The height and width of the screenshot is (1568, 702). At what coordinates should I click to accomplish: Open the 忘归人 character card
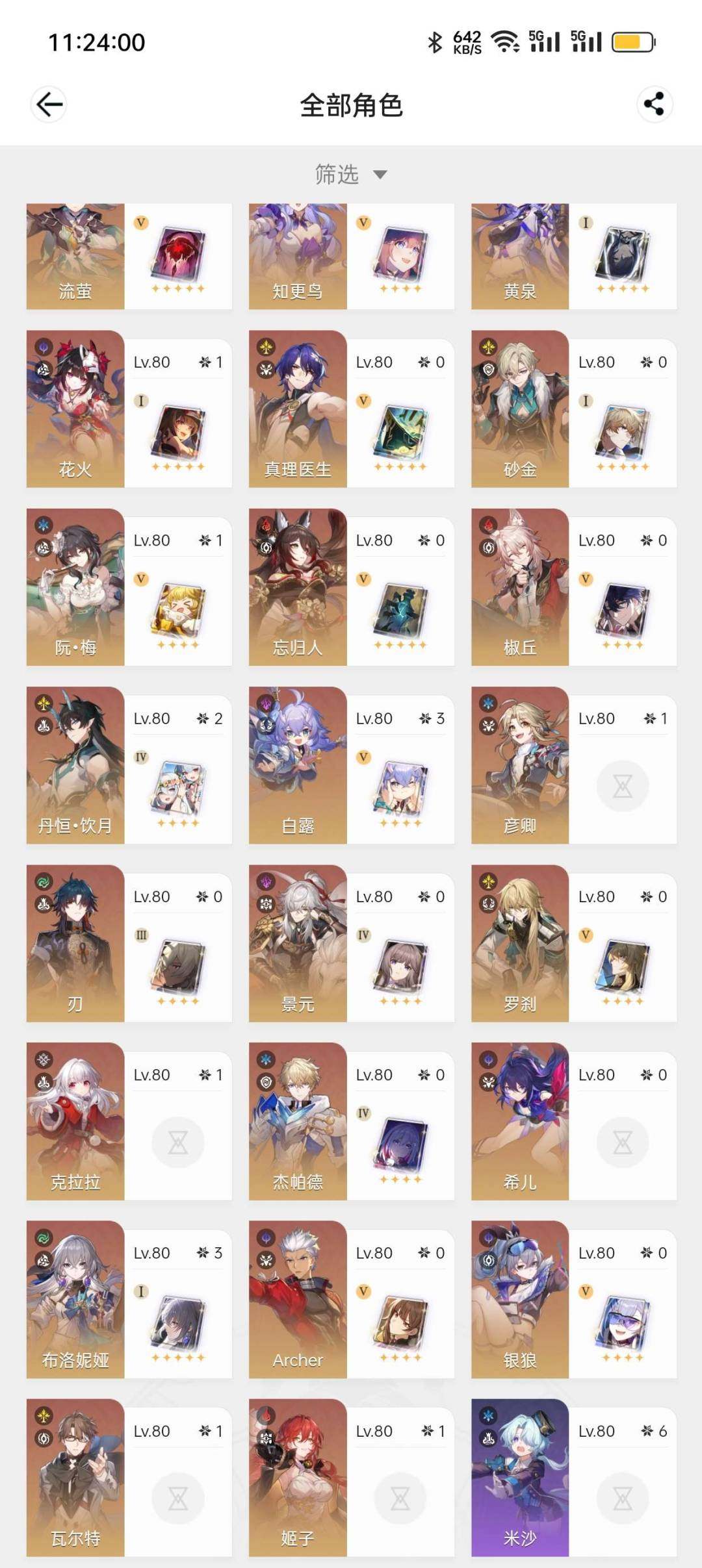351,587
